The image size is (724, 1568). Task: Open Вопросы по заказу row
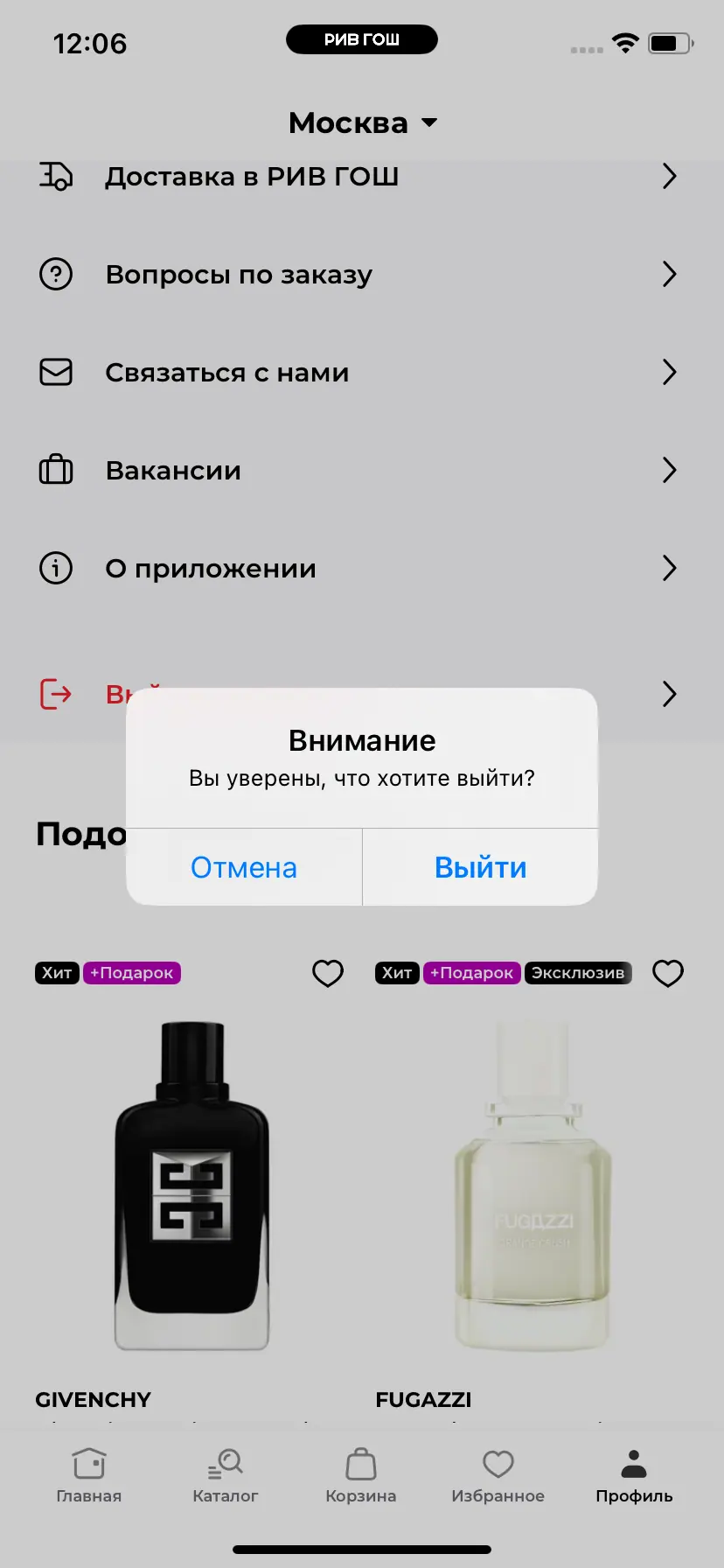click(359, 275)
